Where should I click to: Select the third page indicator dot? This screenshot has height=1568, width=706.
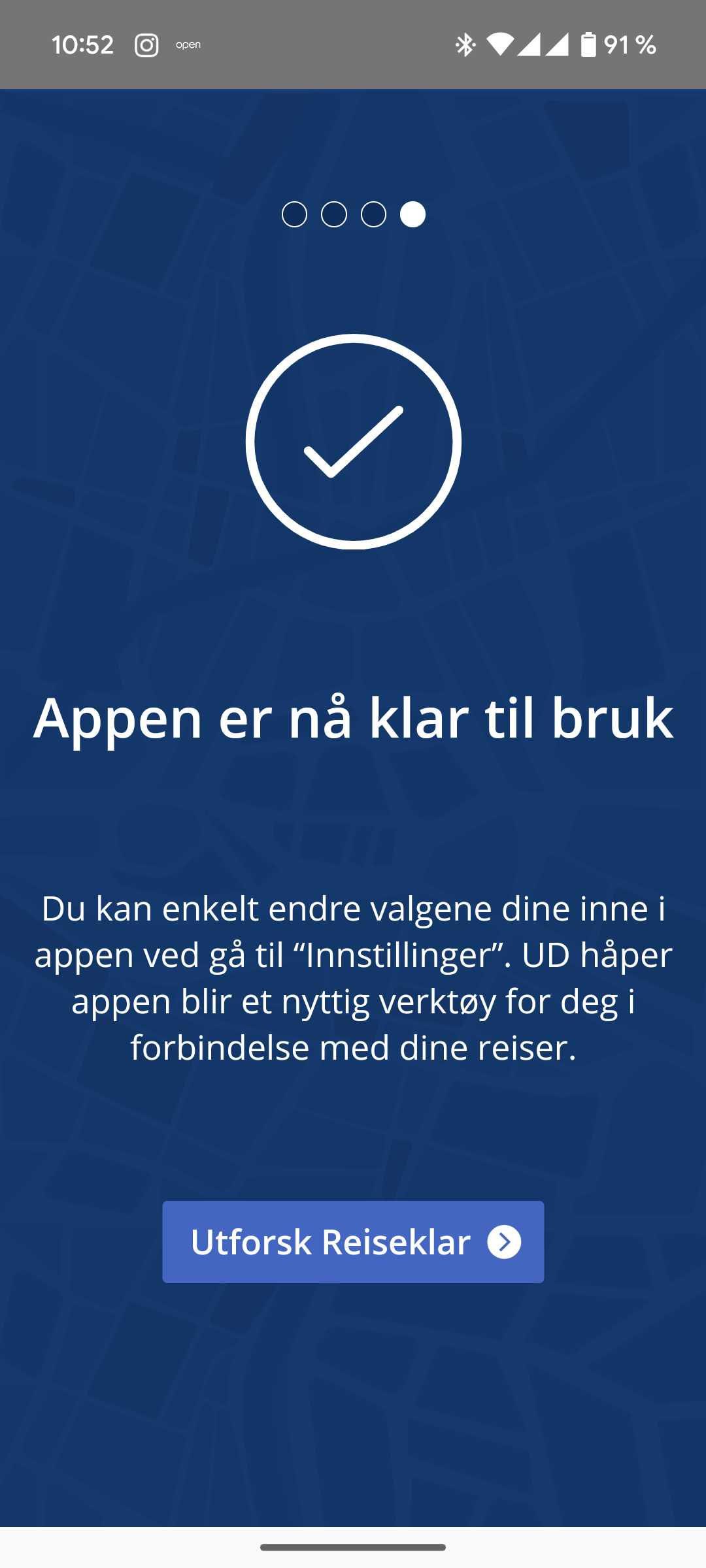(373, 214)
